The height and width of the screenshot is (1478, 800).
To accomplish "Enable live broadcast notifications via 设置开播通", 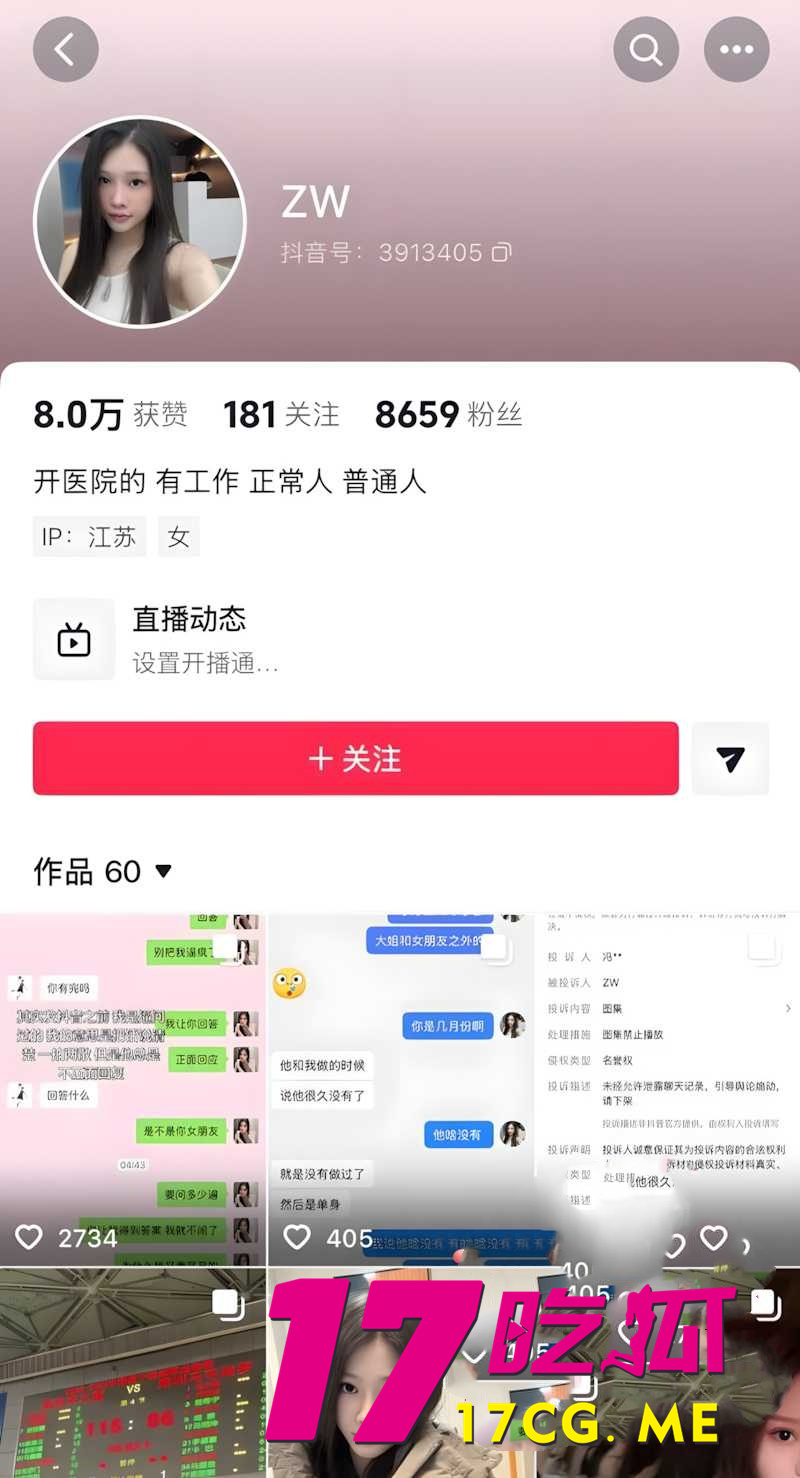I will coord(205,663).
